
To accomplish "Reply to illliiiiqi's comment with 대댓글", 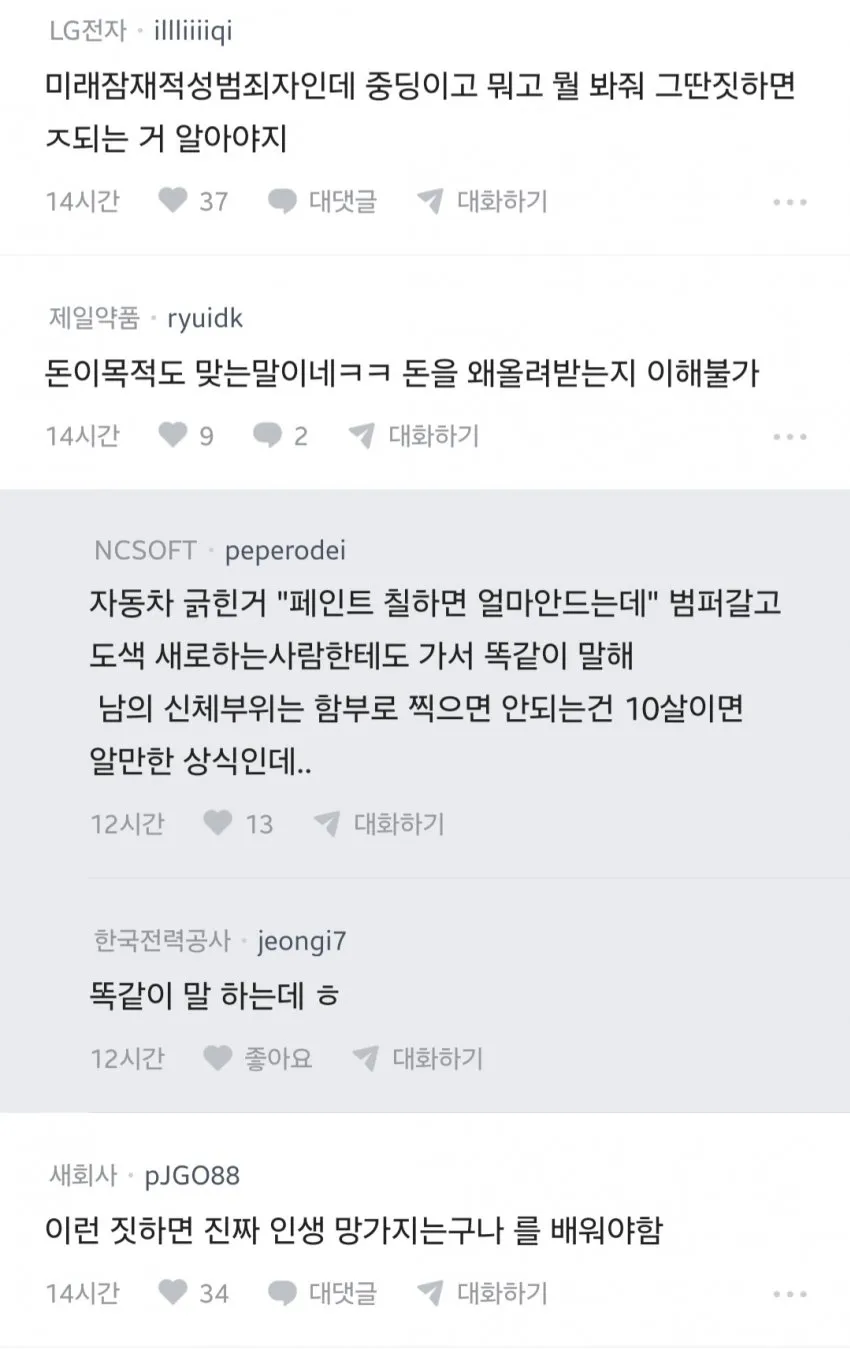I will tap(324, 201).
